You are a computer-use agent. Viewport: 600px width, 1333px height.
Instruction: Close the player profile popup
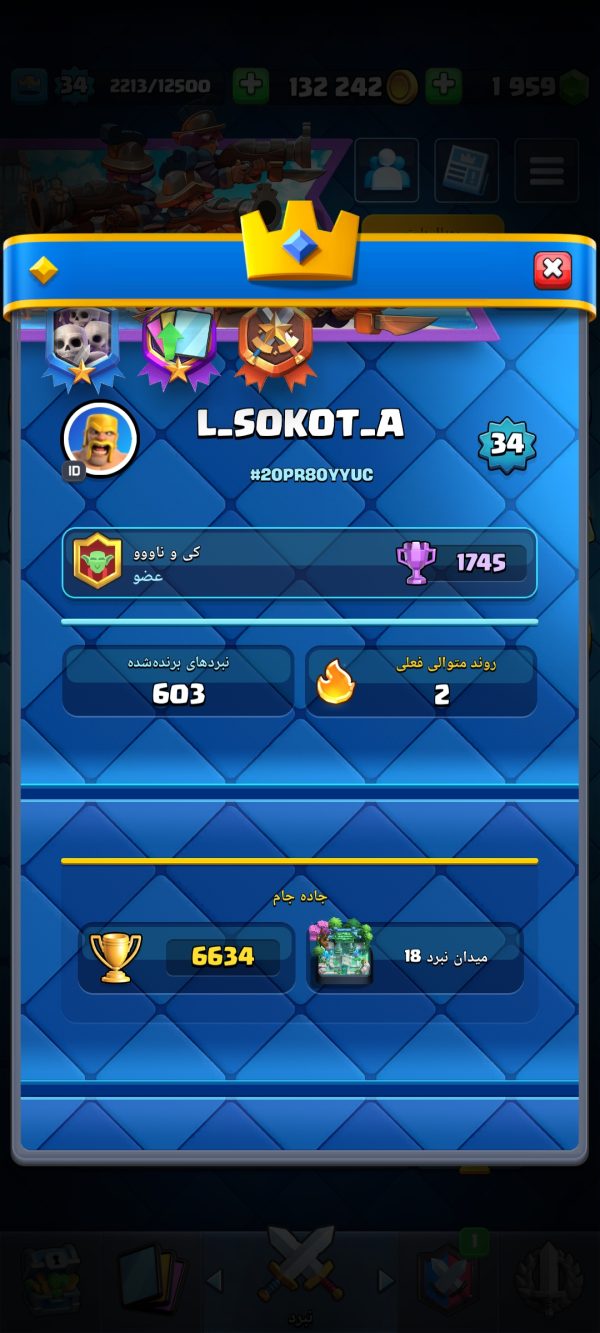click(x=552, y=270)
